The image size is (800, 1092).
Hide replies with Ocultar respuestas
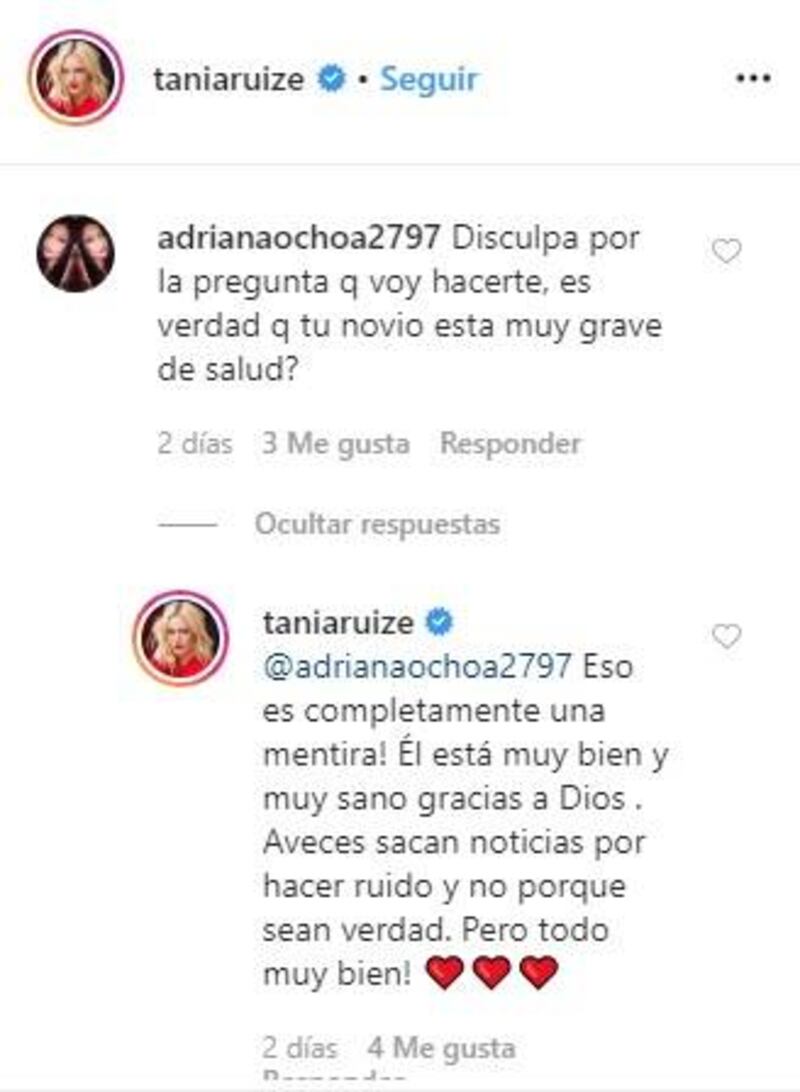point(376,523)
